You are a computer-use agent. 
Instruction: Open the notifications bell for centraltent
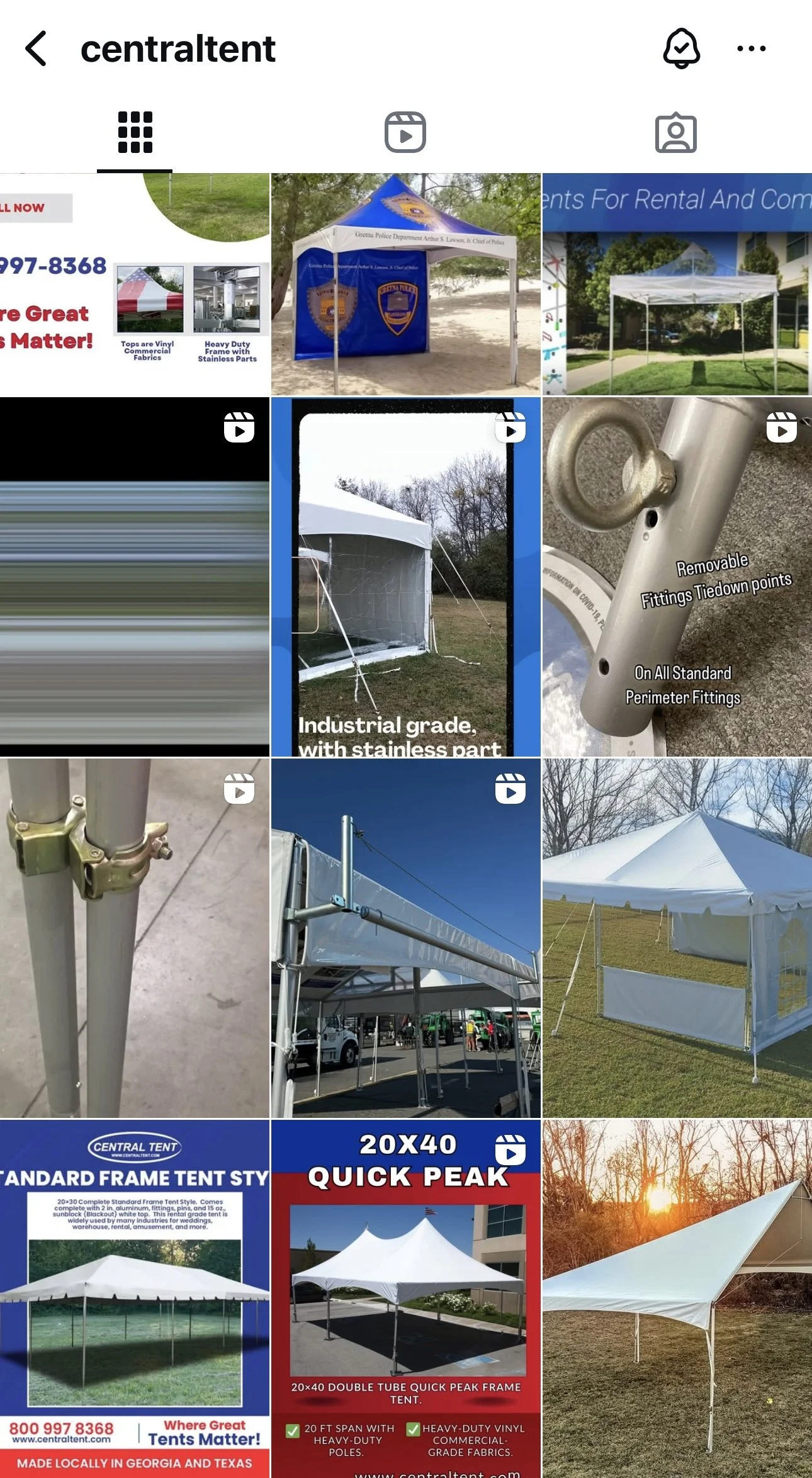click(x=681, y=48)
